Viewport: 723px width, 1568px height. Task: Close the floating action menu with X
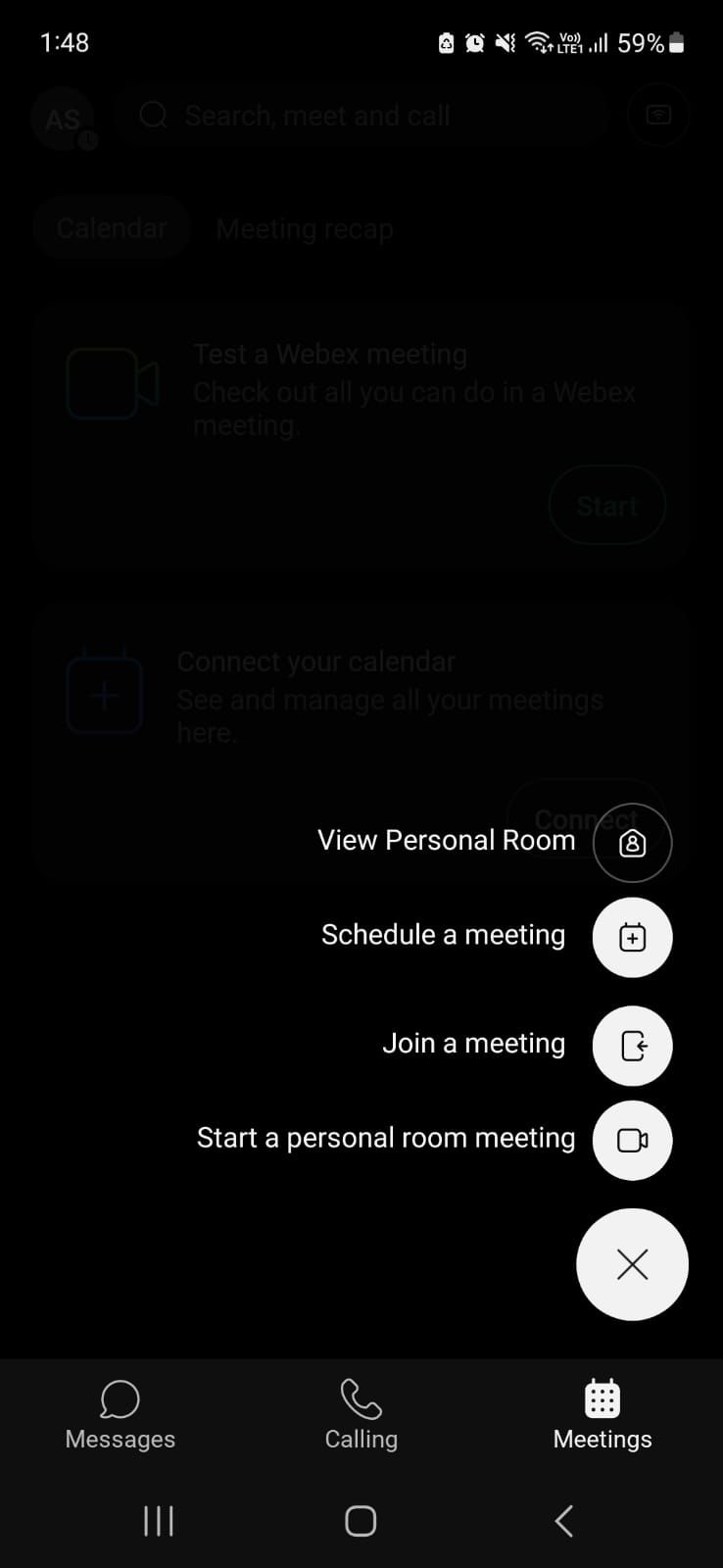pyautogui.click(x=632, y=1264)
